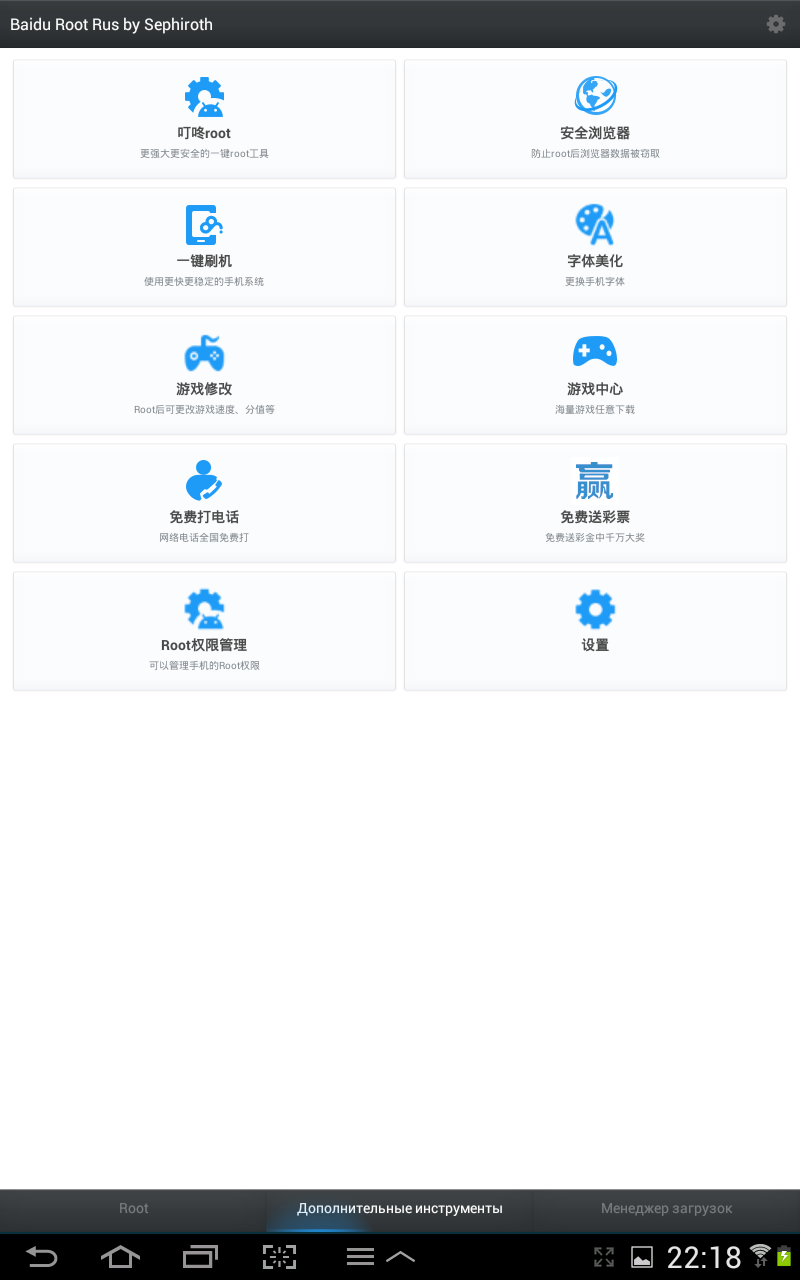Select the Дополнительные инструменты tab
This screenshot has height=1280, width=800.
click(x=399, y=1209)
